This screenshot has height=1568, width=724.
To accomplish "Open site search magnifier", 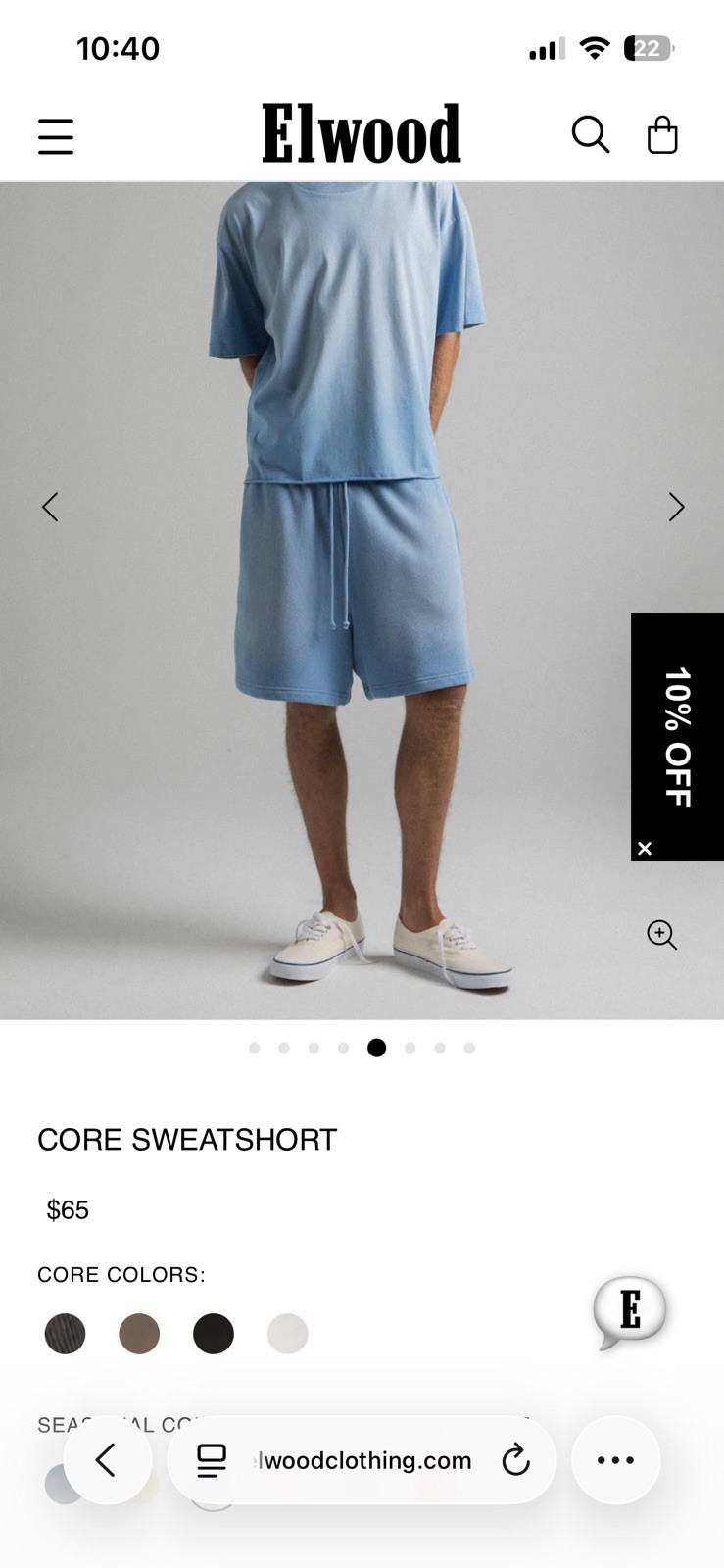I will 590,135.
